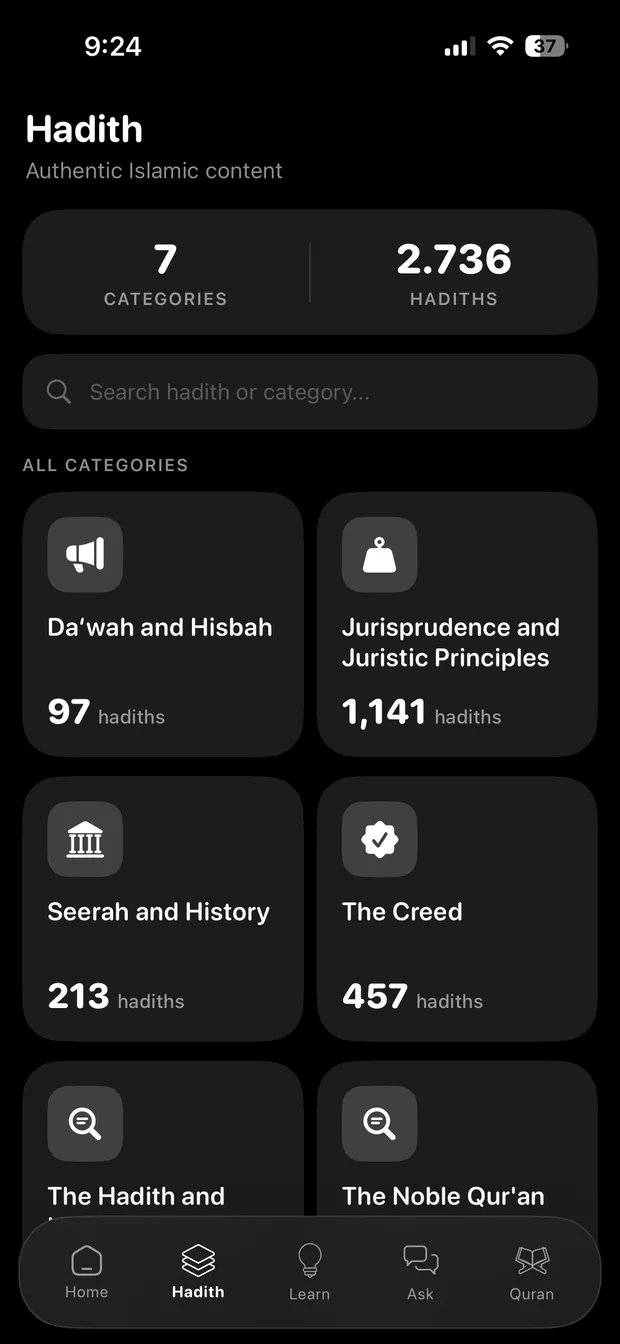Image resolution: width=620 pixels, height=1344 pixels.
Task: Open the Da'wah and Hisbah category
Action: click(163, 624)
